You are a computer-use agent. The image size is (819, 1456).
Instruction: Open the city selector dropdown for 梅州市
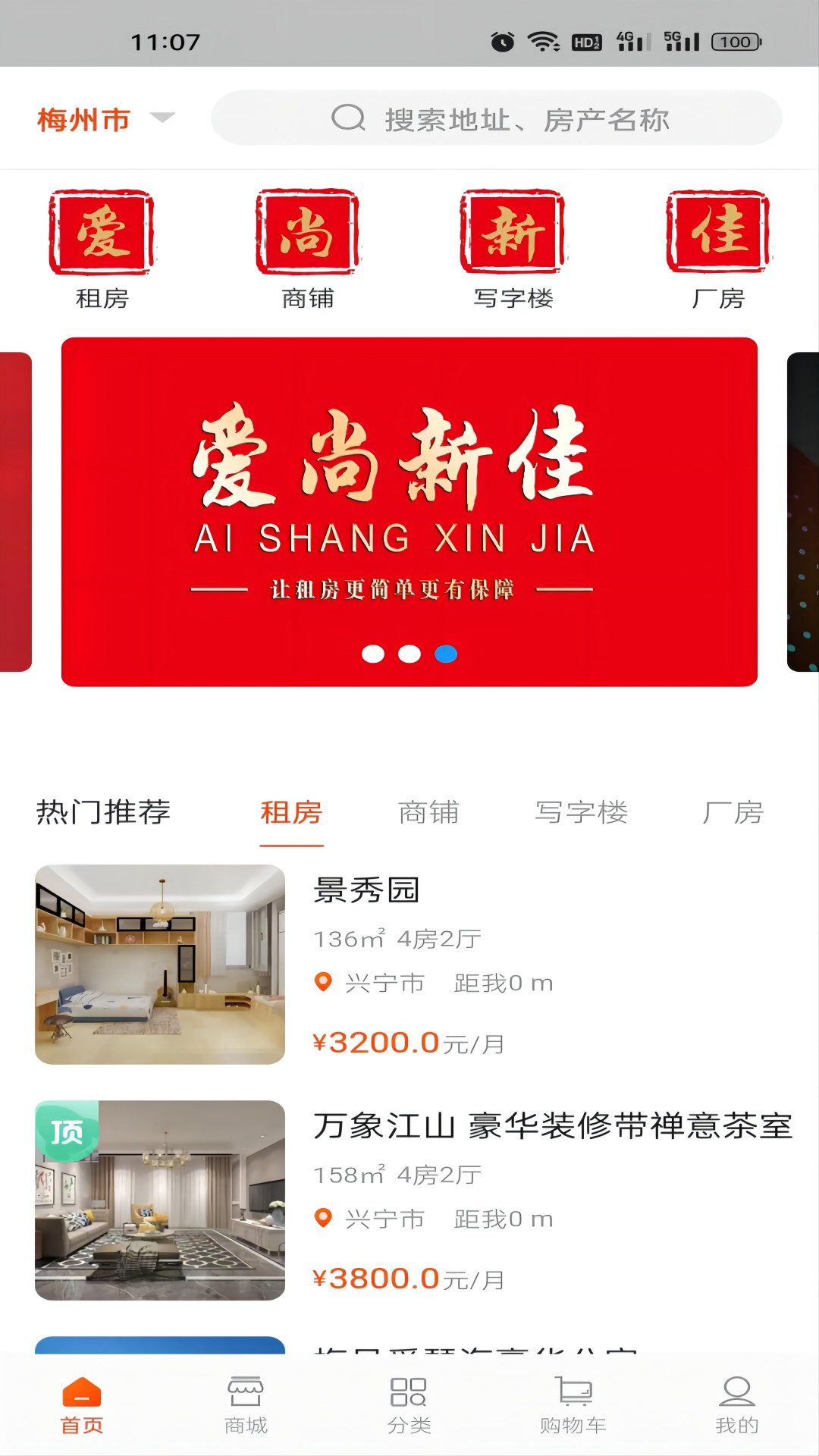(x=106, y=118)
